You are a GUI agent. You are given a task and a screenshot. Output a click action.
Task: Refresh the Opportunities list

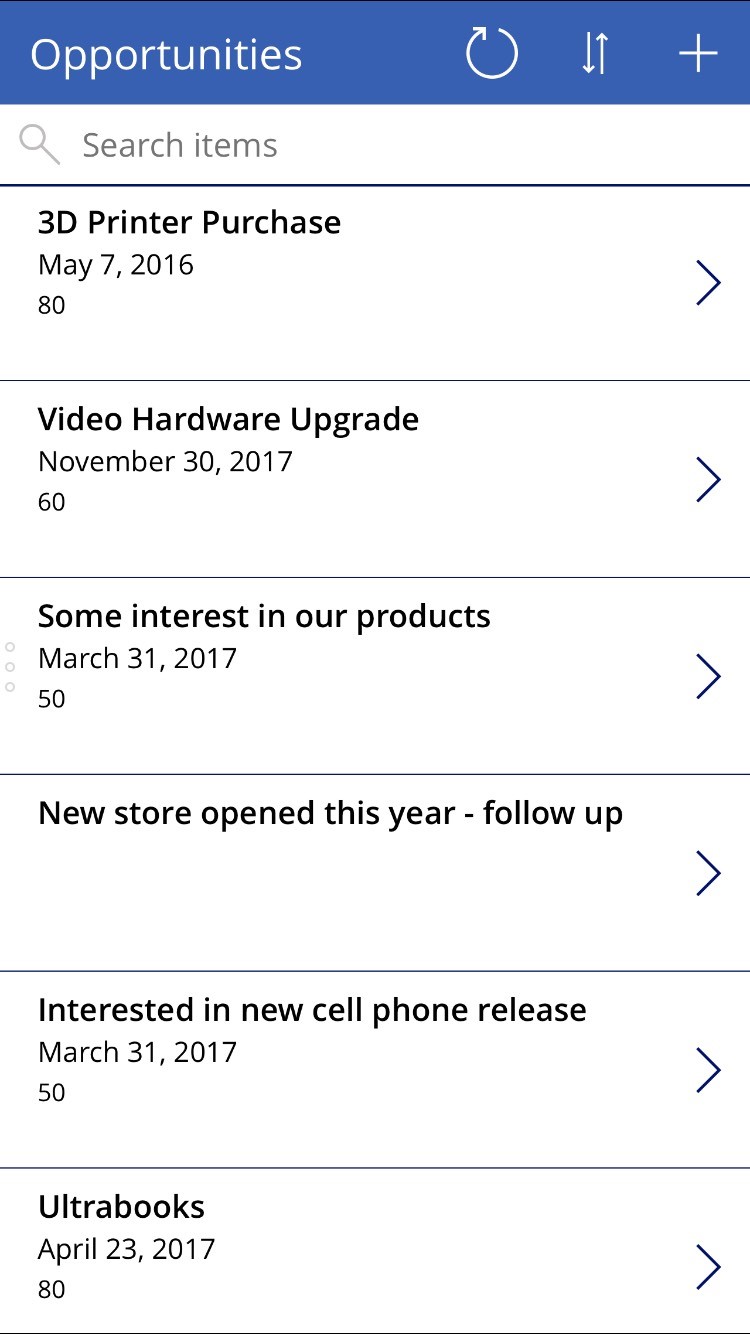click(x=492, y=54)
